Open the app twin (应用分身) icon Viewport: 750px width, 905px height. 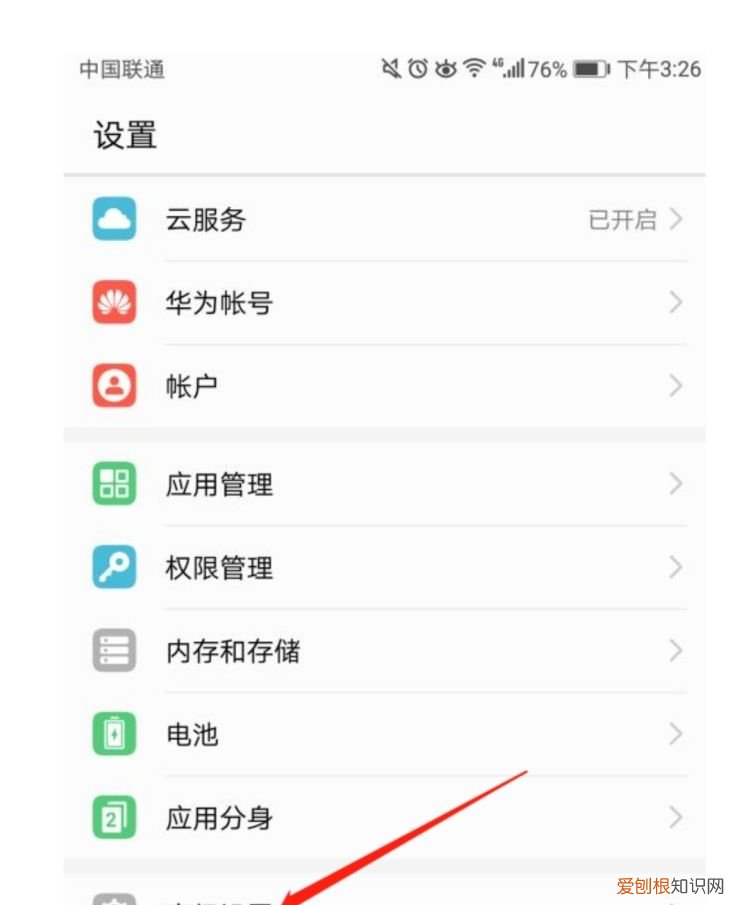[x=114, y=817]
